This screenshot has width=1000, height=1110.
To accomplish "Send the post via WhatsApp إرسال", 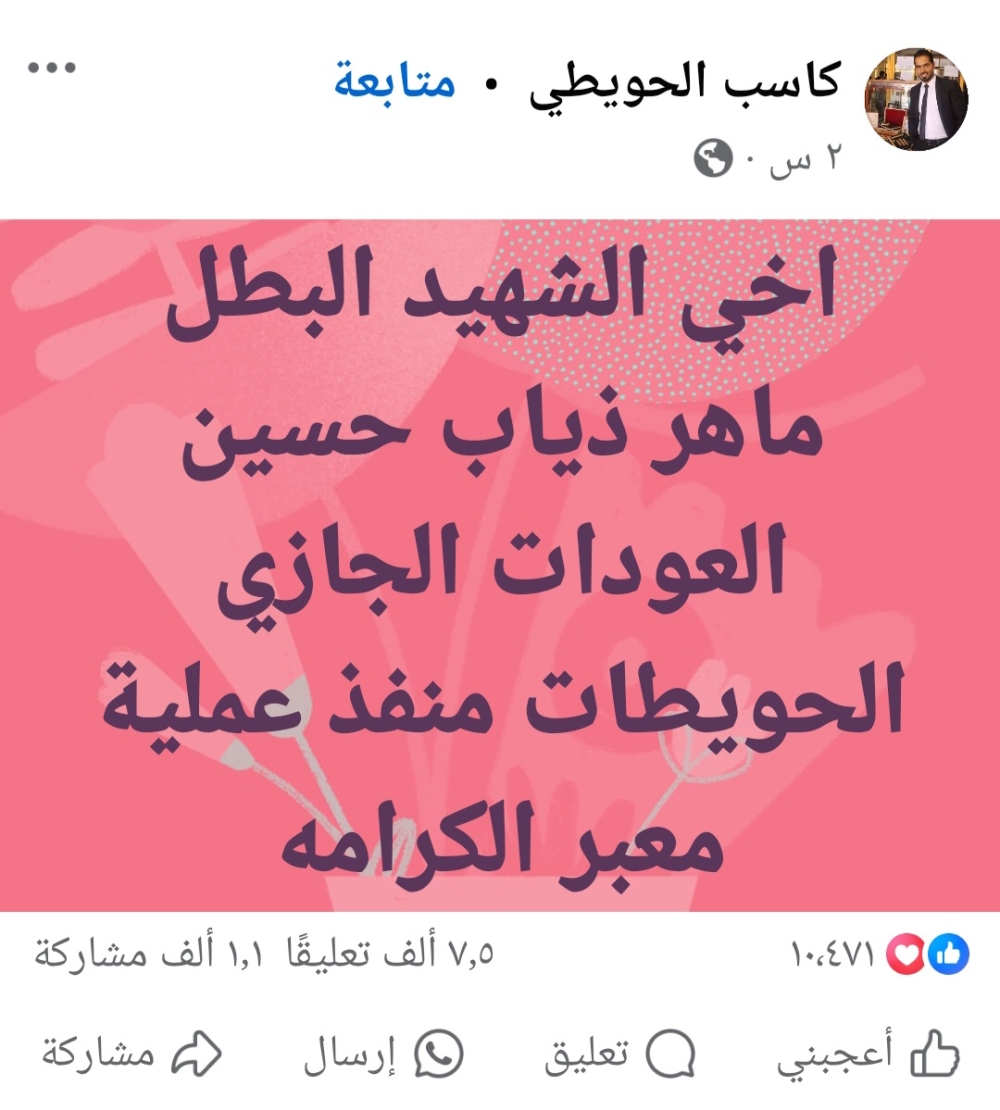I will click(x=385, y=1056).
